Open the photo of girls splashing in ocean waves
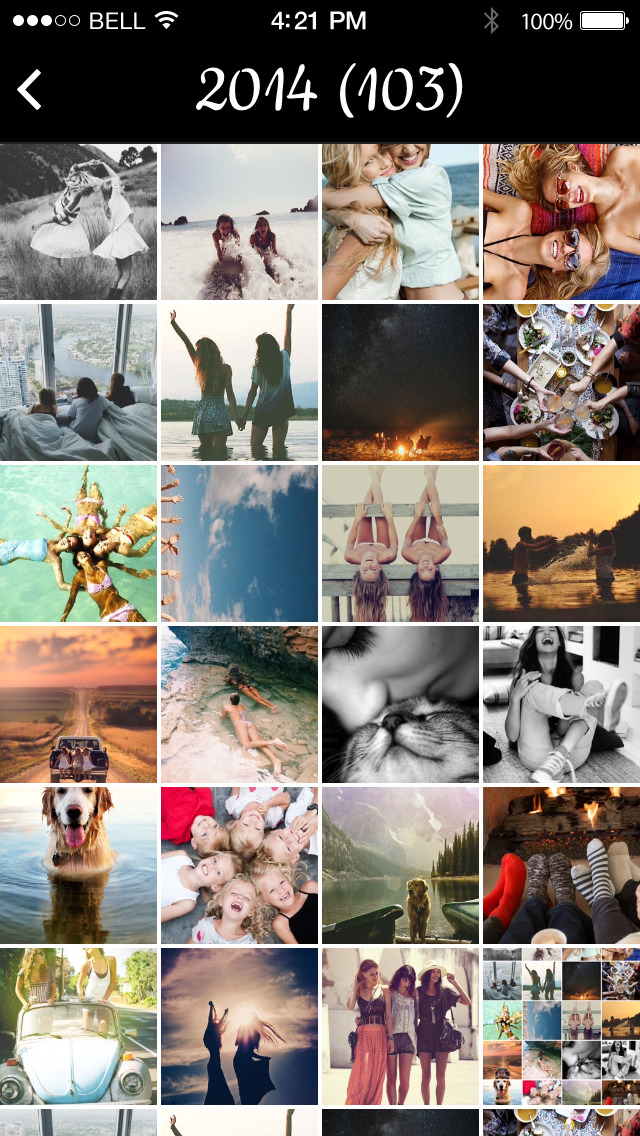The width and height of the screenshot is (640, 1136). [239, 221]
